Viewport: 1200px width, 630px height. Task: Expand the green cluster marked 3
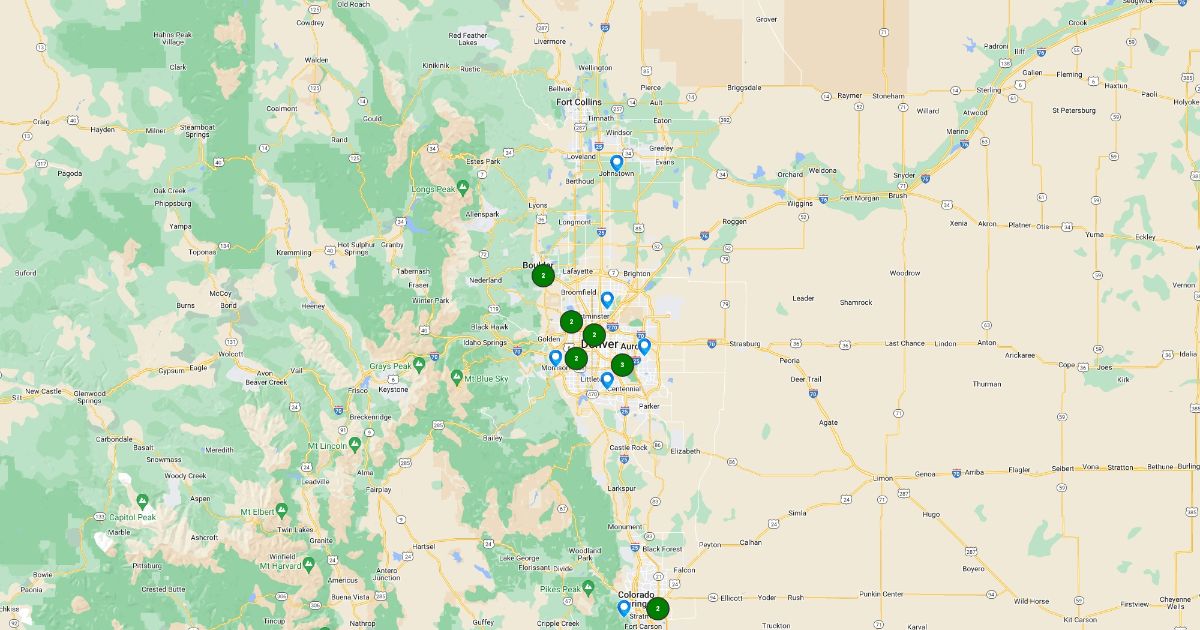[x=622, y=365]
